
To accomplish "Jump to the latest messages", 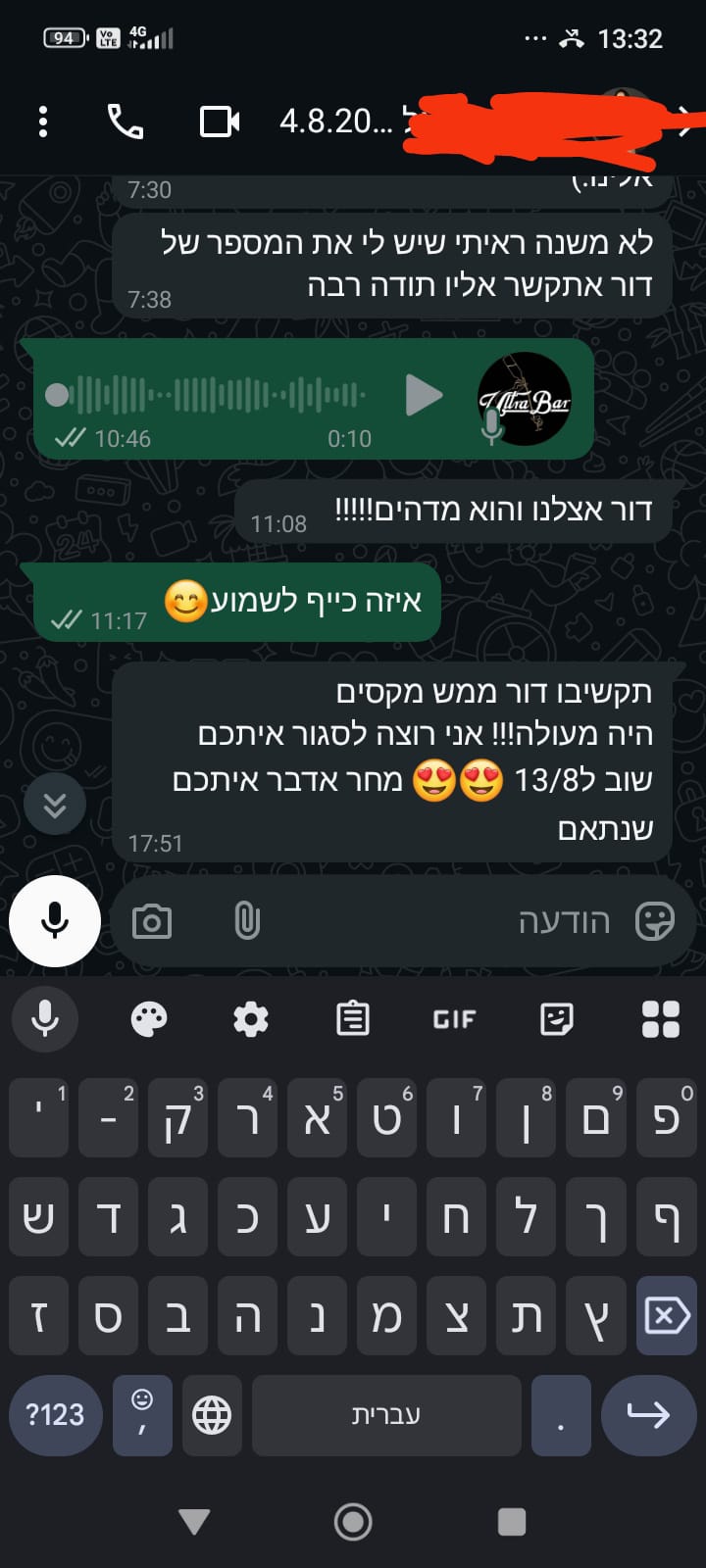I will pos(55,805).
